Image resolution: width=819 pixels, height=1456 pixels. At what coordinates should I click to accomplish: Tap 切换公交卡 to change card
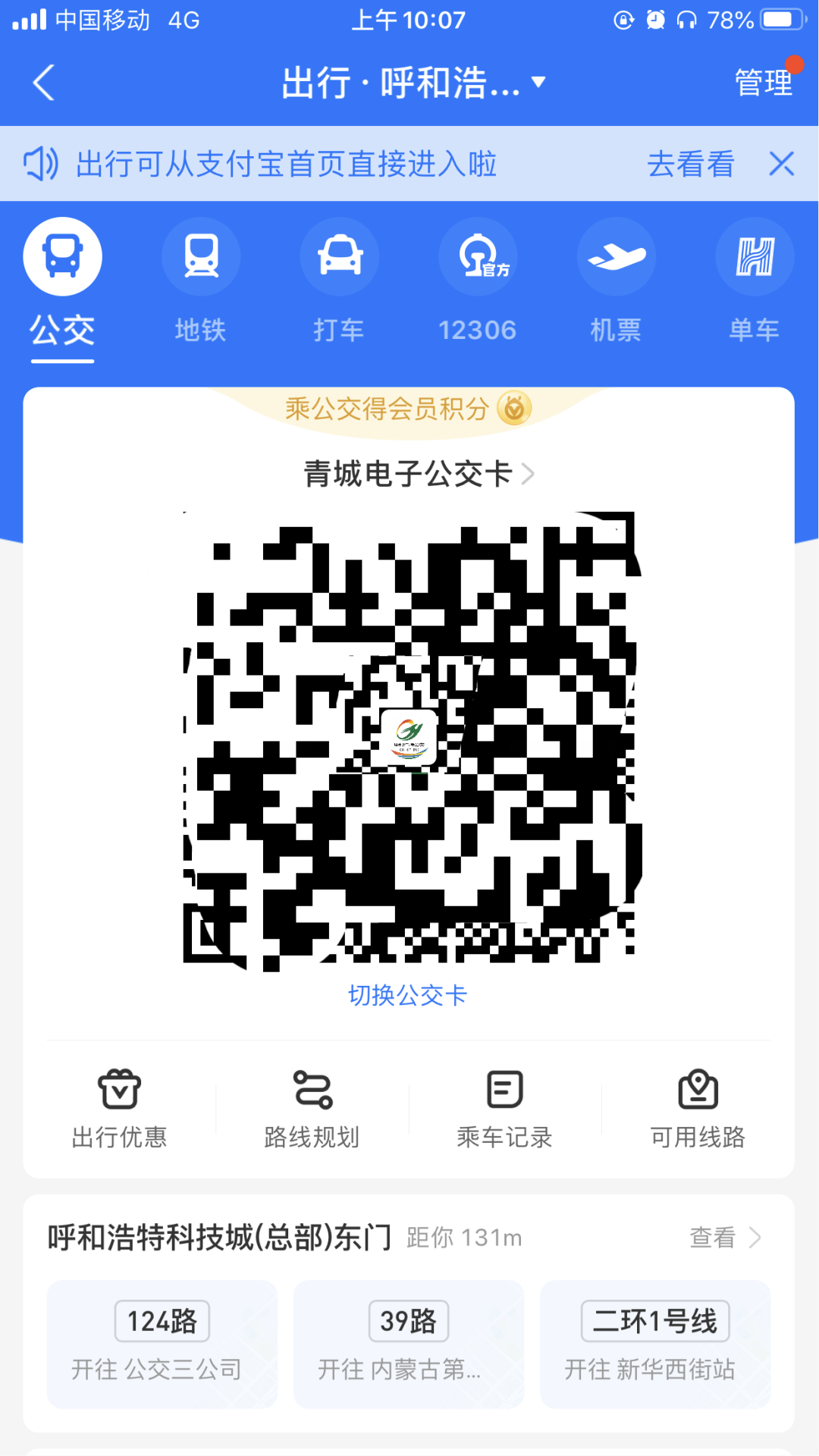pyautogui.click(x=408, y=995)
